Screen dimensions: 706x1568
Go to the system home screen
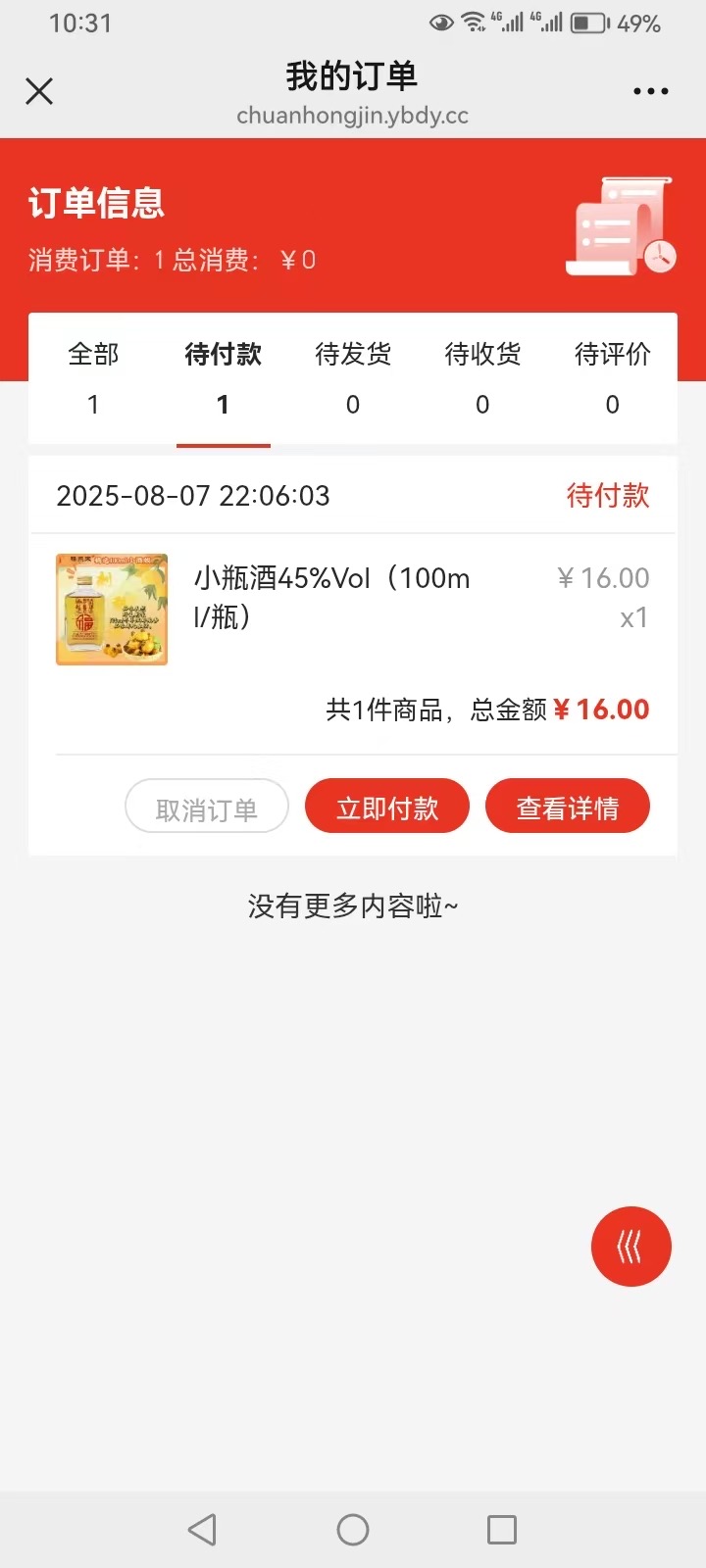click(x=353, y=1530)
